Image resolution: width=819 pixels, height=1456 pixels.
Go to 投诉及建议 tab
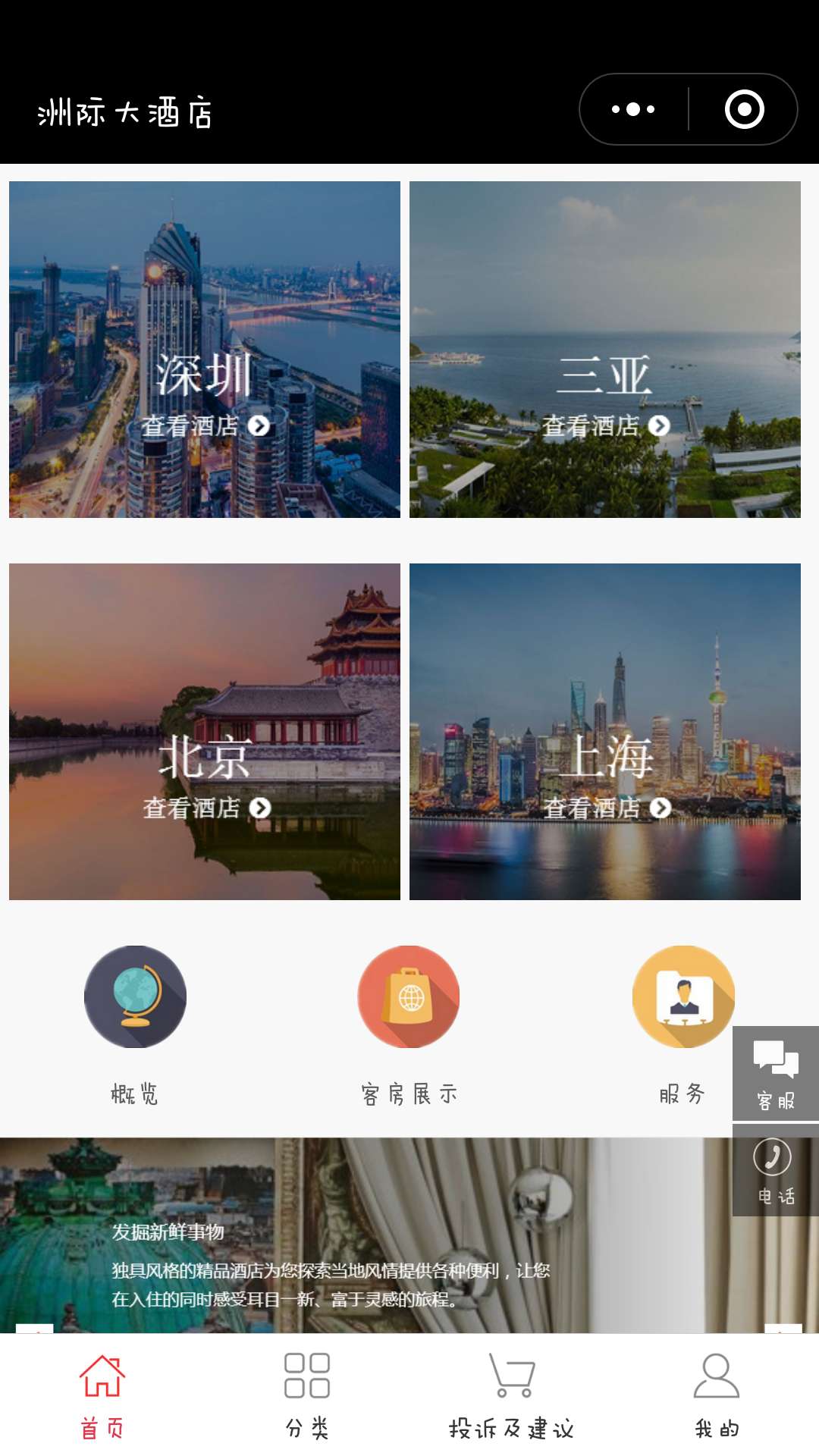point(512,1395)
